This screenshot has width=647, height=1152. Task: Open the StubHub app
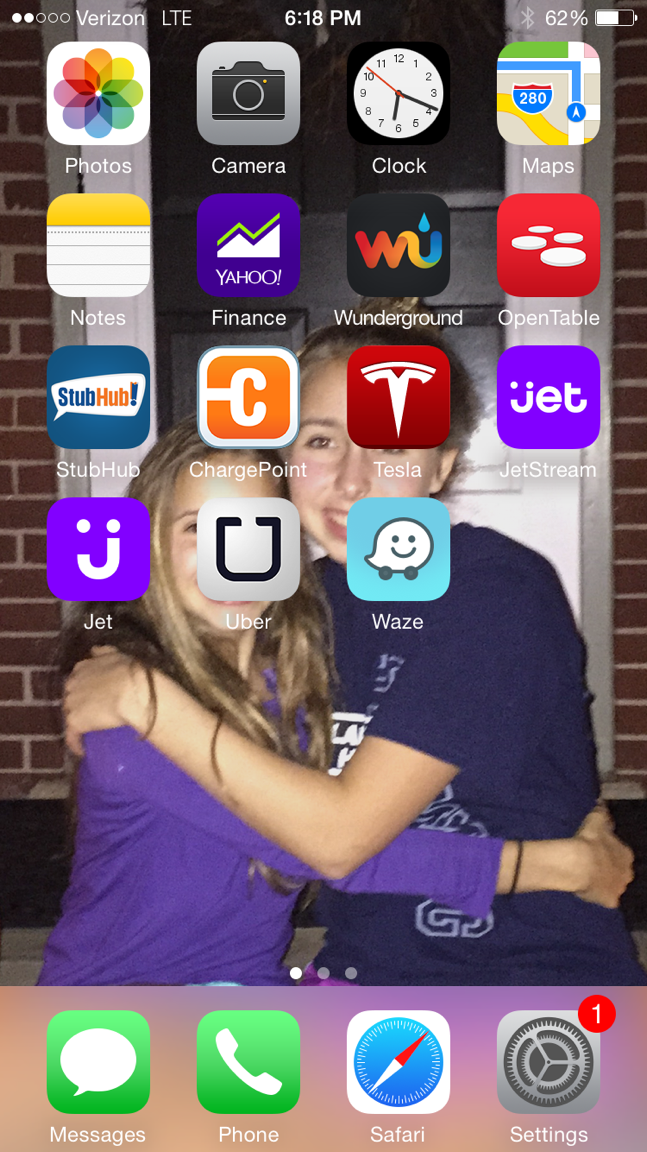98,397
